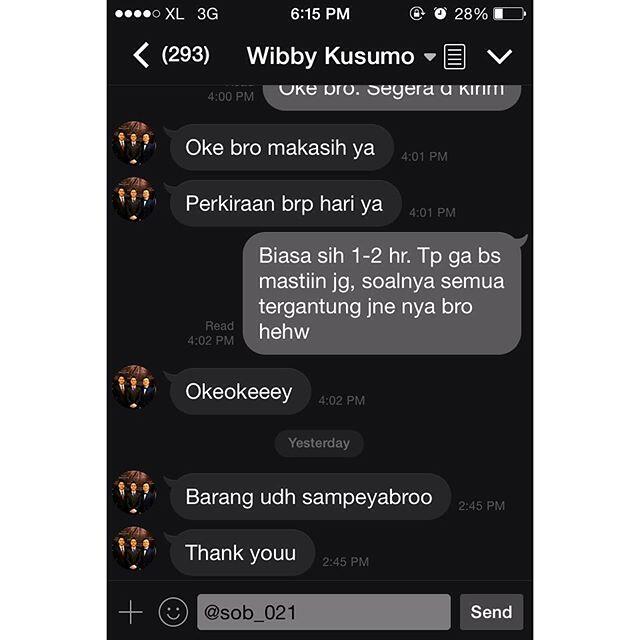
Task: Open the emoji sticker picker
Action: coord(173,612)
